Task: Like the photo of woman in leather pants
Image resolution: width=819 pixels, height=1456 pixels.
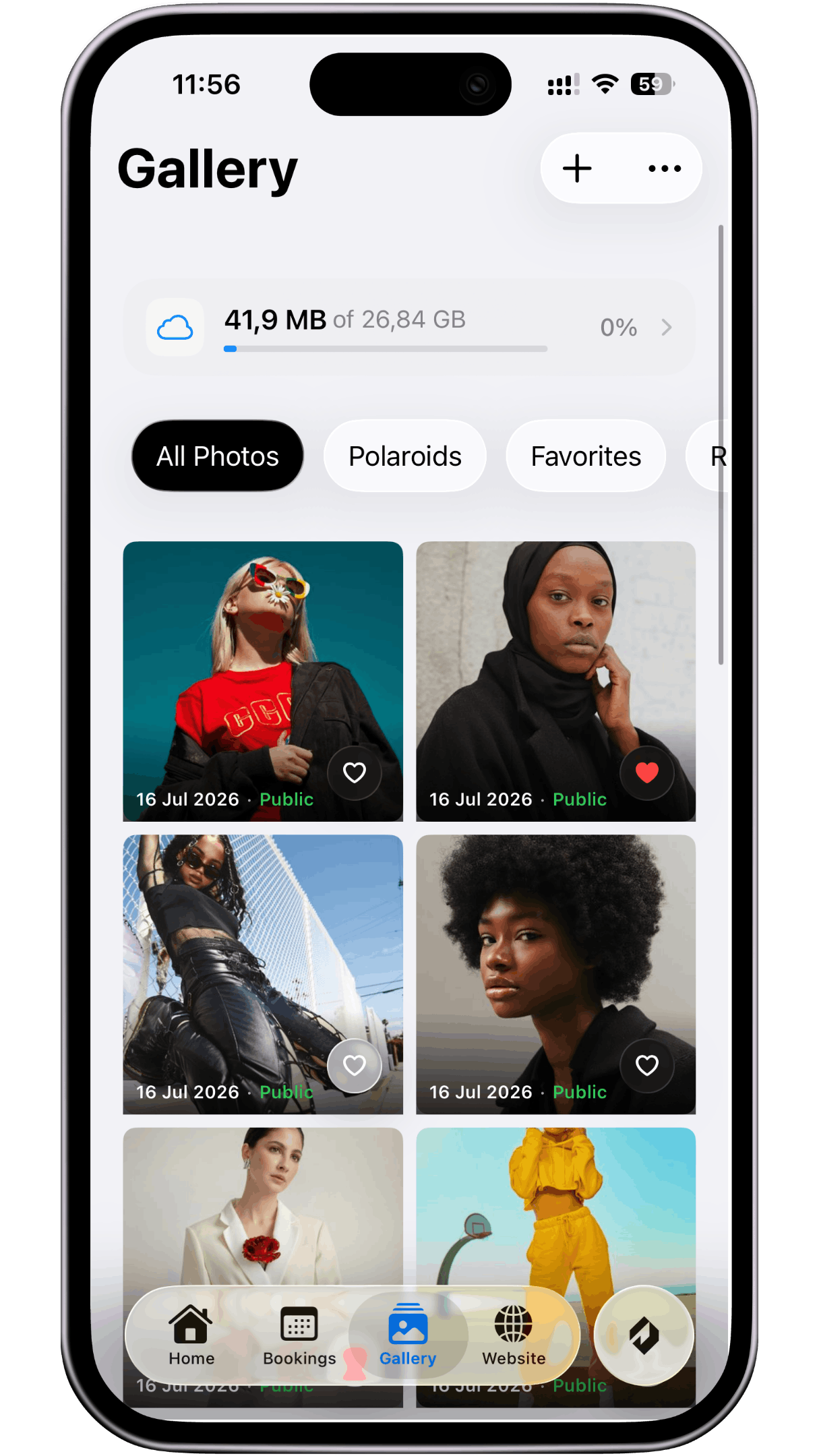Action: click(355, 1066)
